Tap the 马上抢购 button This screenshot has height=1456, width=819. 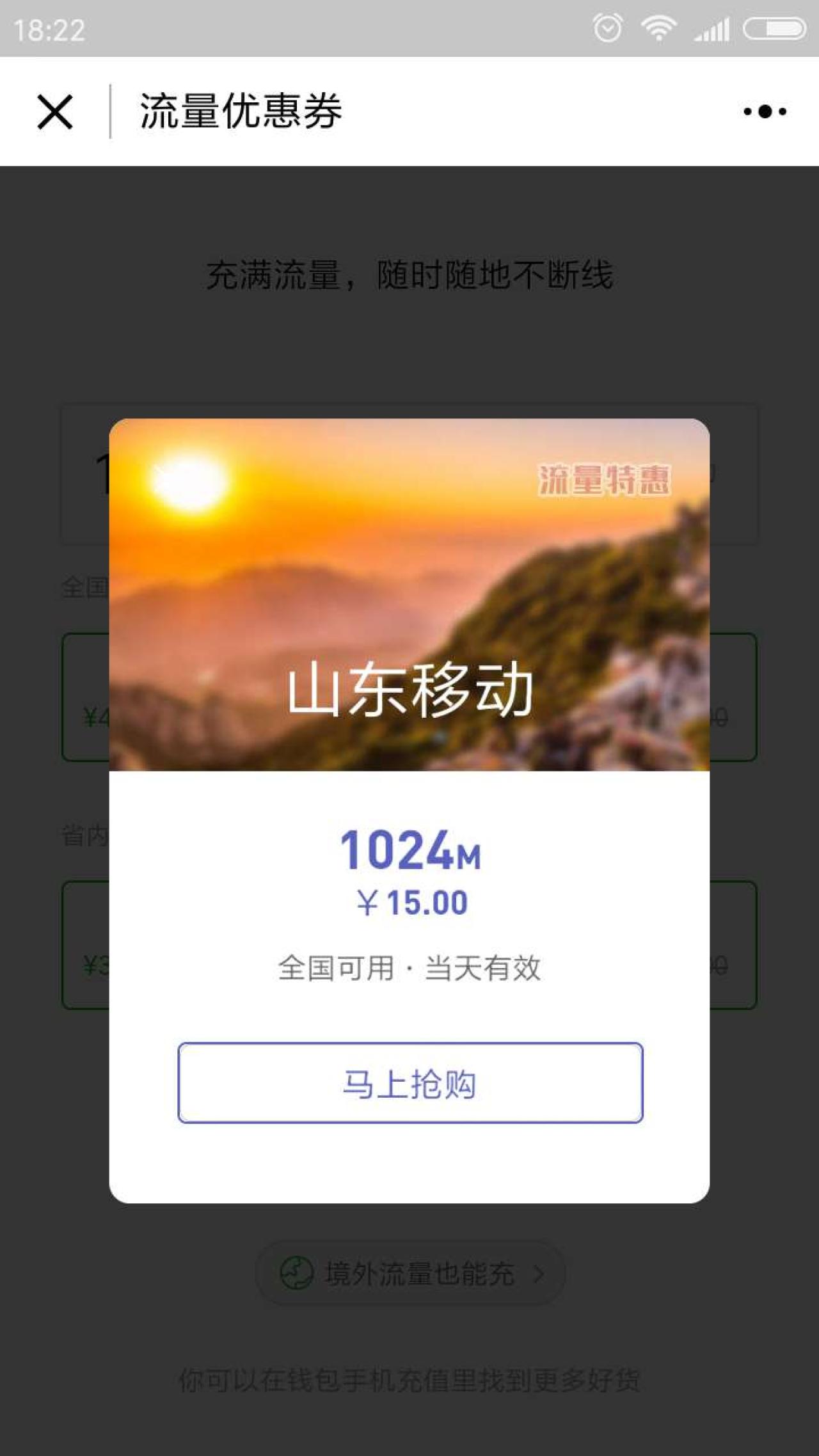tap(410, 1083)
